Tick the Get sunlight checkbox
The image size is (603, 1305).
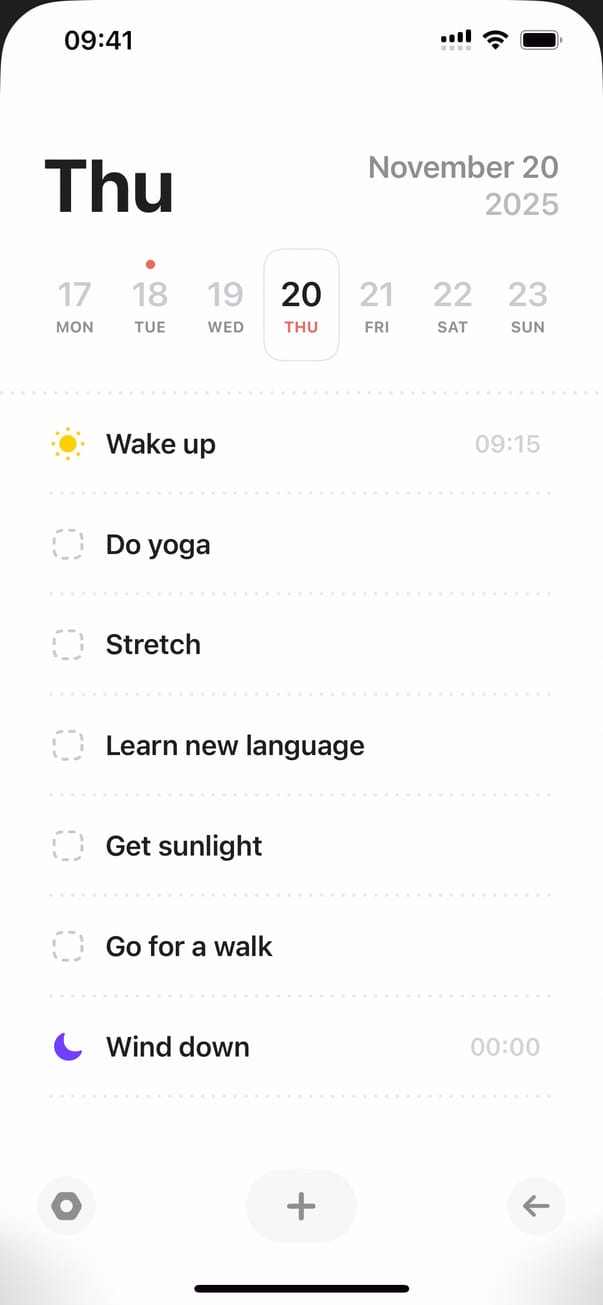point(67,846)
